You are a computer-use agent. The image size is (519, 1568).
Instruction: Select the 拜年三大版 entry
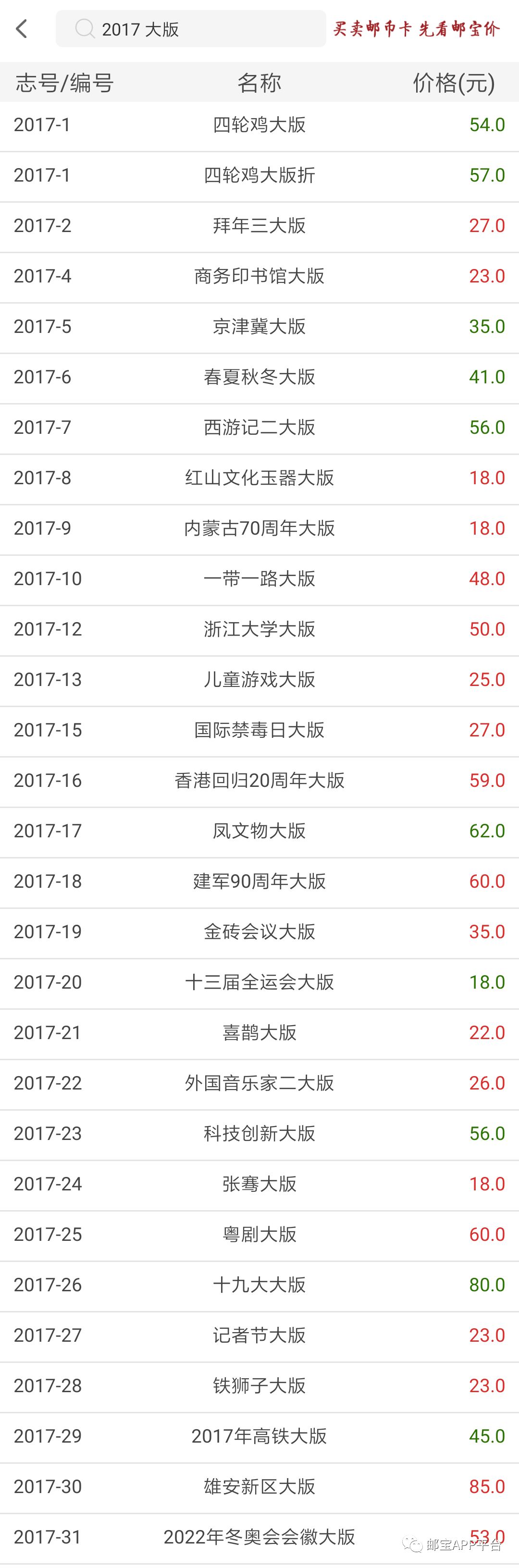259,226
